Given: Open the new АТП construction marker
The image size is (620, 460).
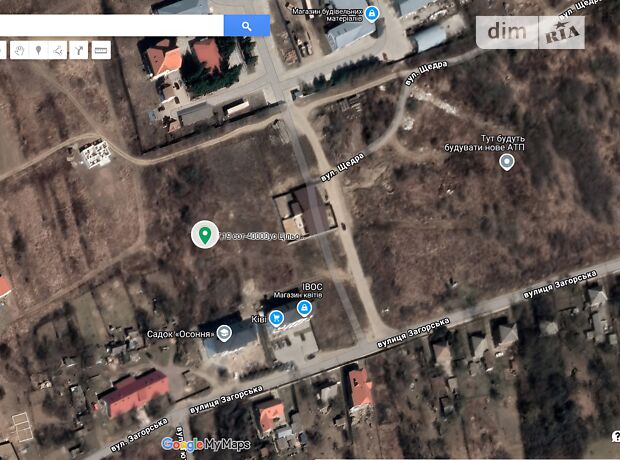Looking at the screenshot, I should (x=507, y=161).
